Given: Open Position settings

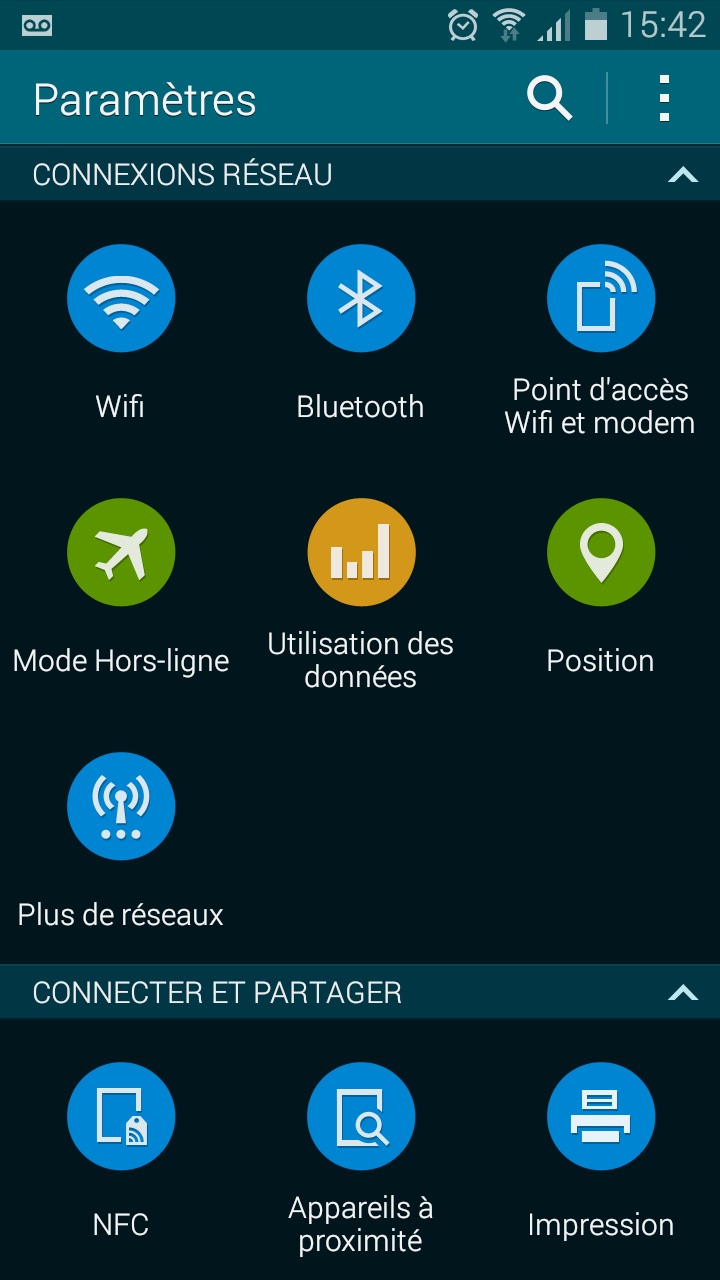Looking at the screenshot, I should [x=600, y=553].
